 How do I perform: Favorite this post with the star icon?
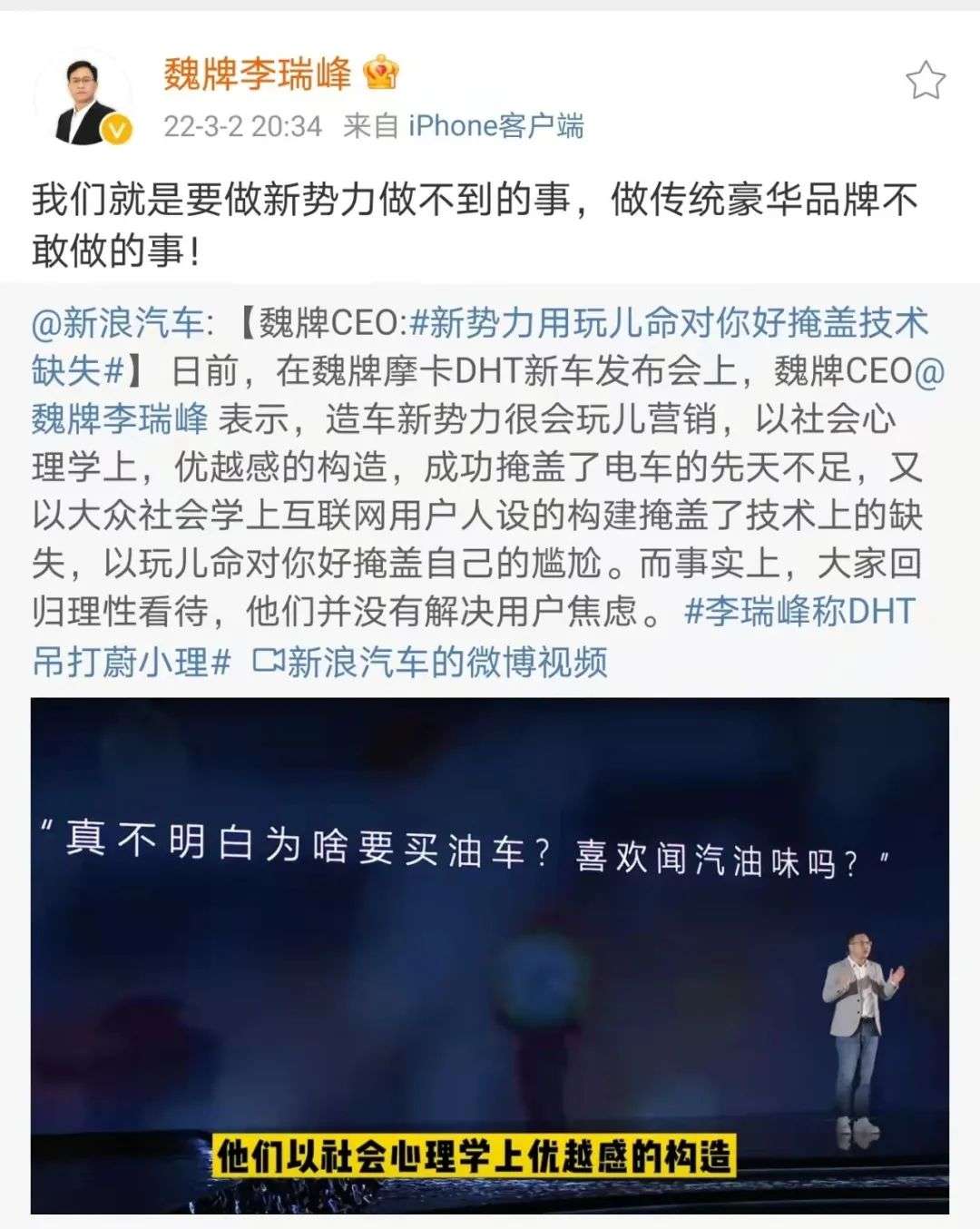click(926, 81)
